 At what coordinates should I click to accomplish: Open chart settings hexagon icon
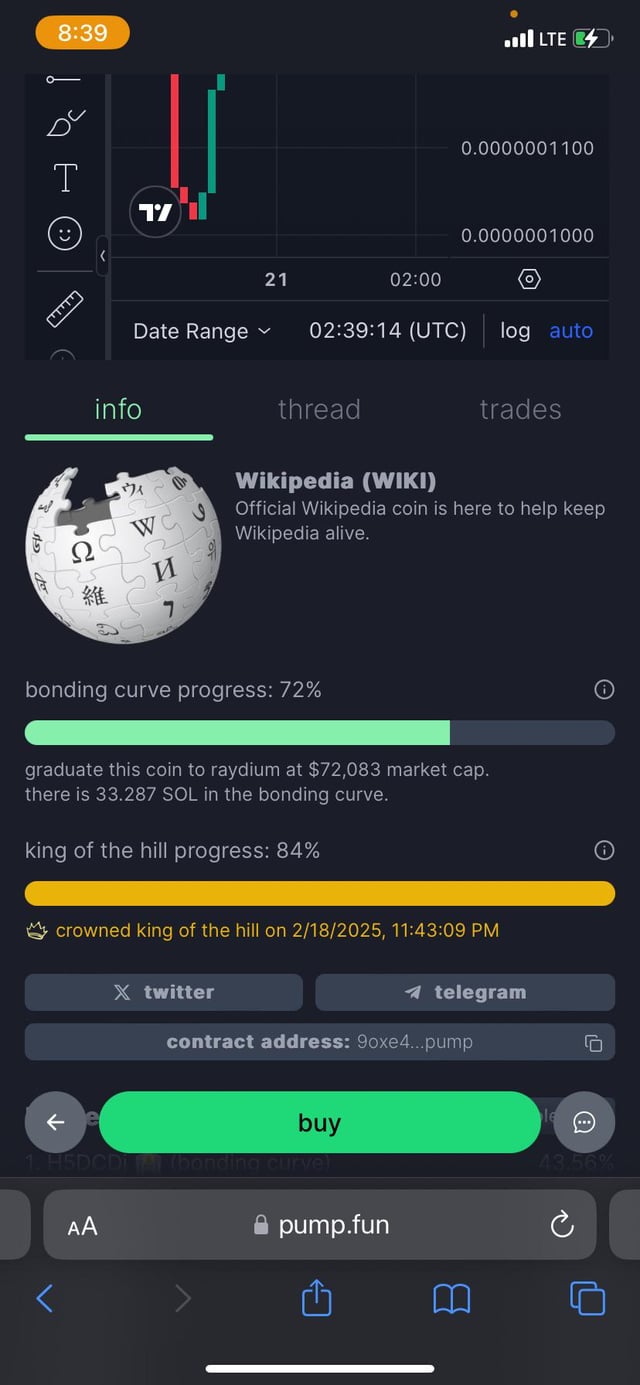(x=530, y=280)
